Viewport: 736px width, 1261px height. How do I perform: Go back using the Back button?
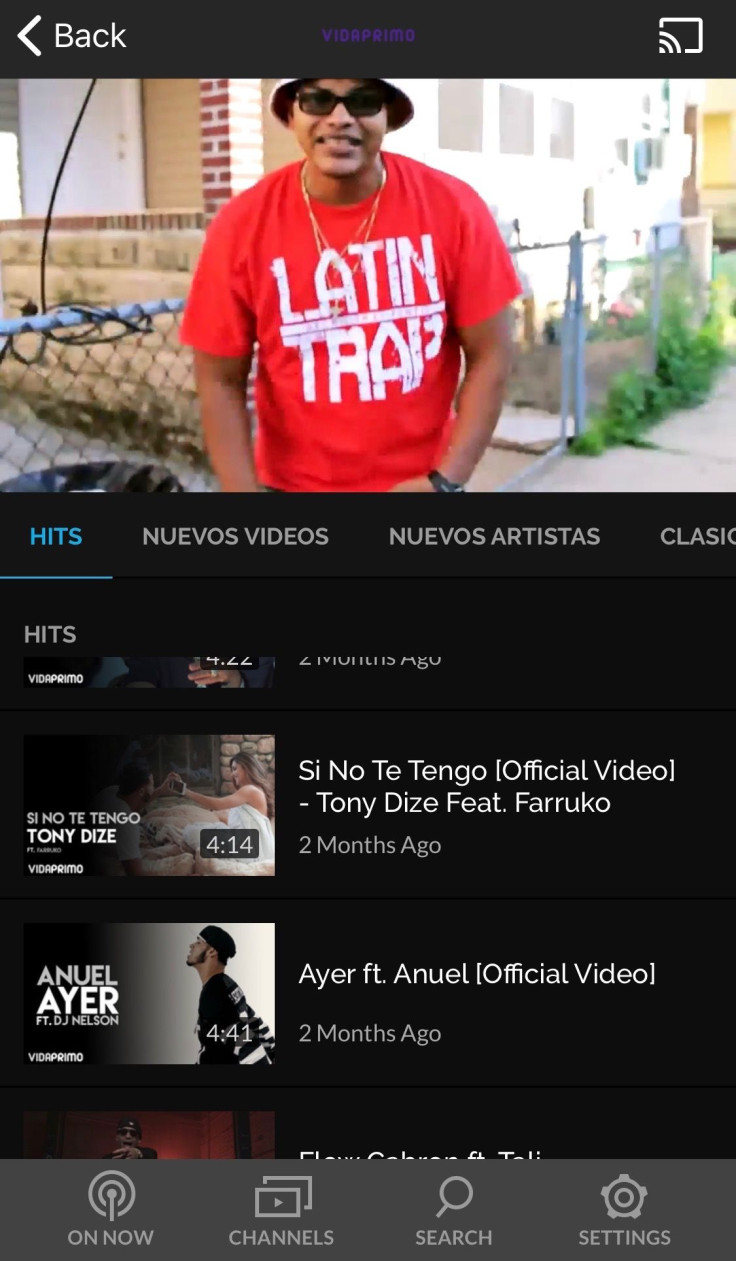(x=70, y=36)
